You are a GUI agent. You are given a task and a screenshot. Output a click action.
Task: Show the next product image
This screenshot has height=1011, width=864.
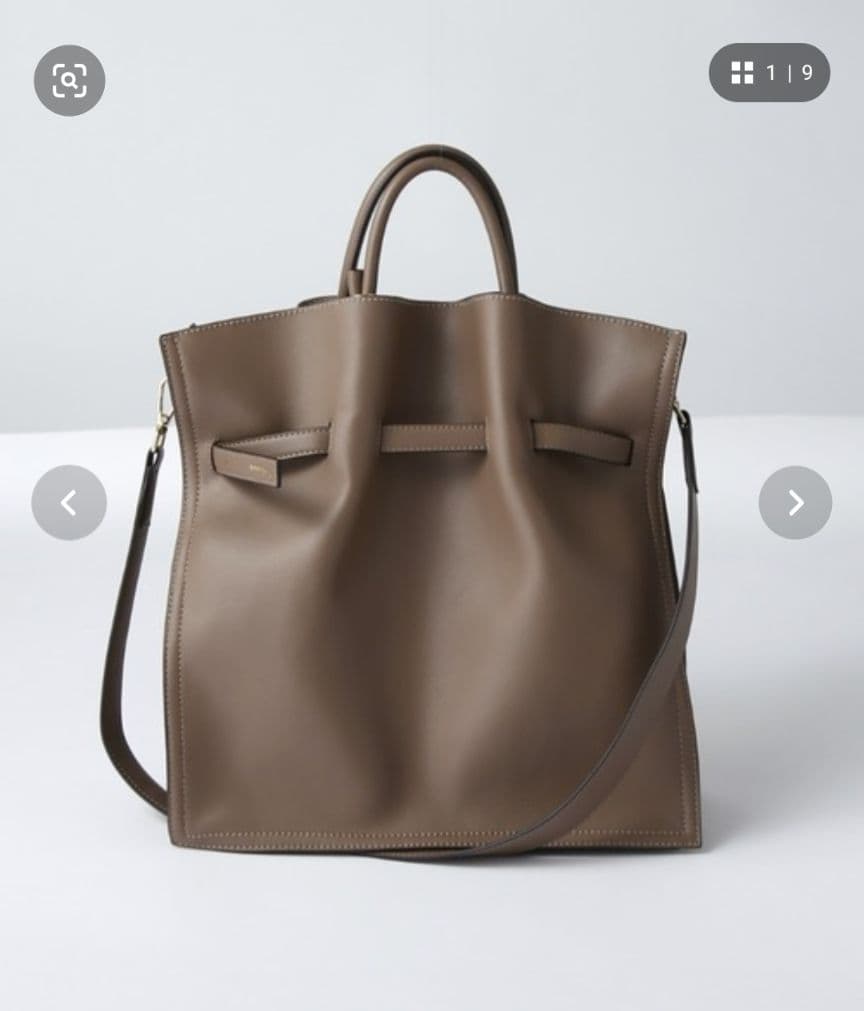coord(795,502)
